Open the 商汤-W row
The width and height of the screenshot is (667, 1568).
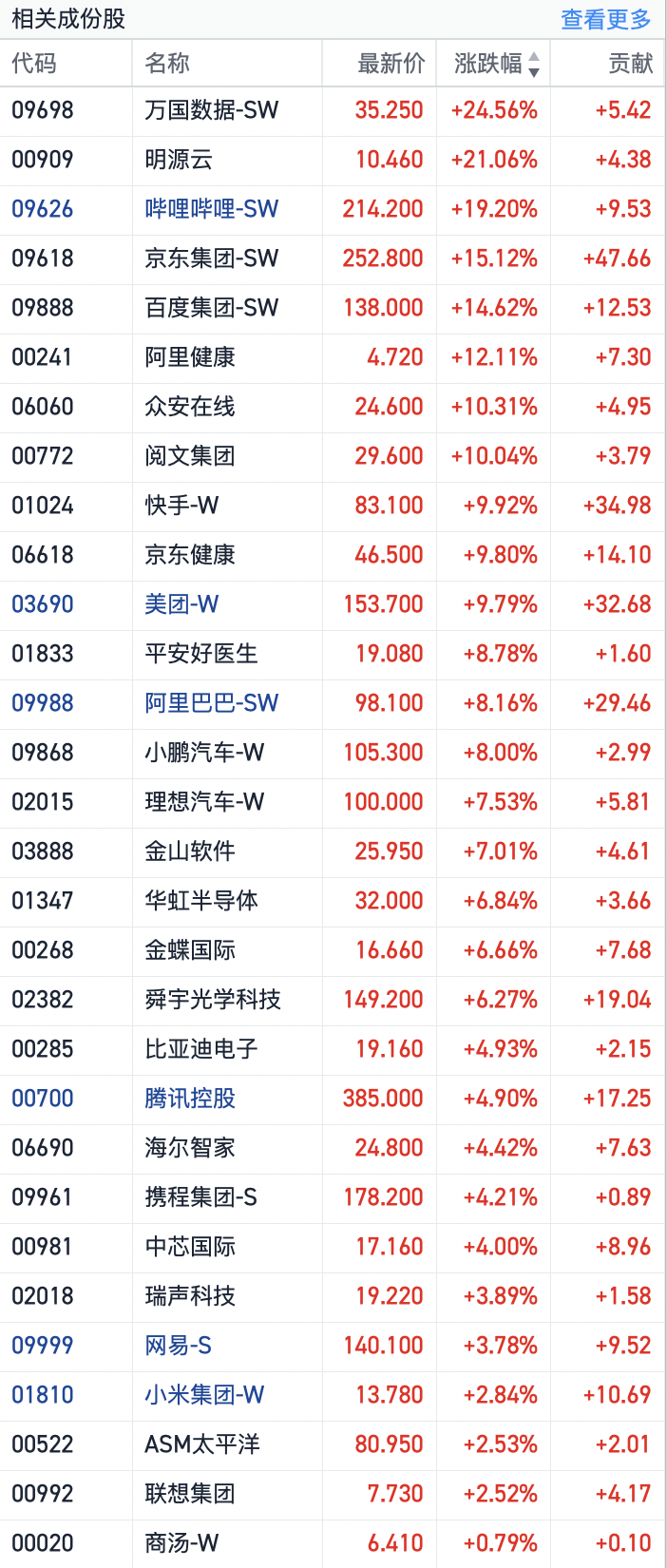tap(181, 1543)
